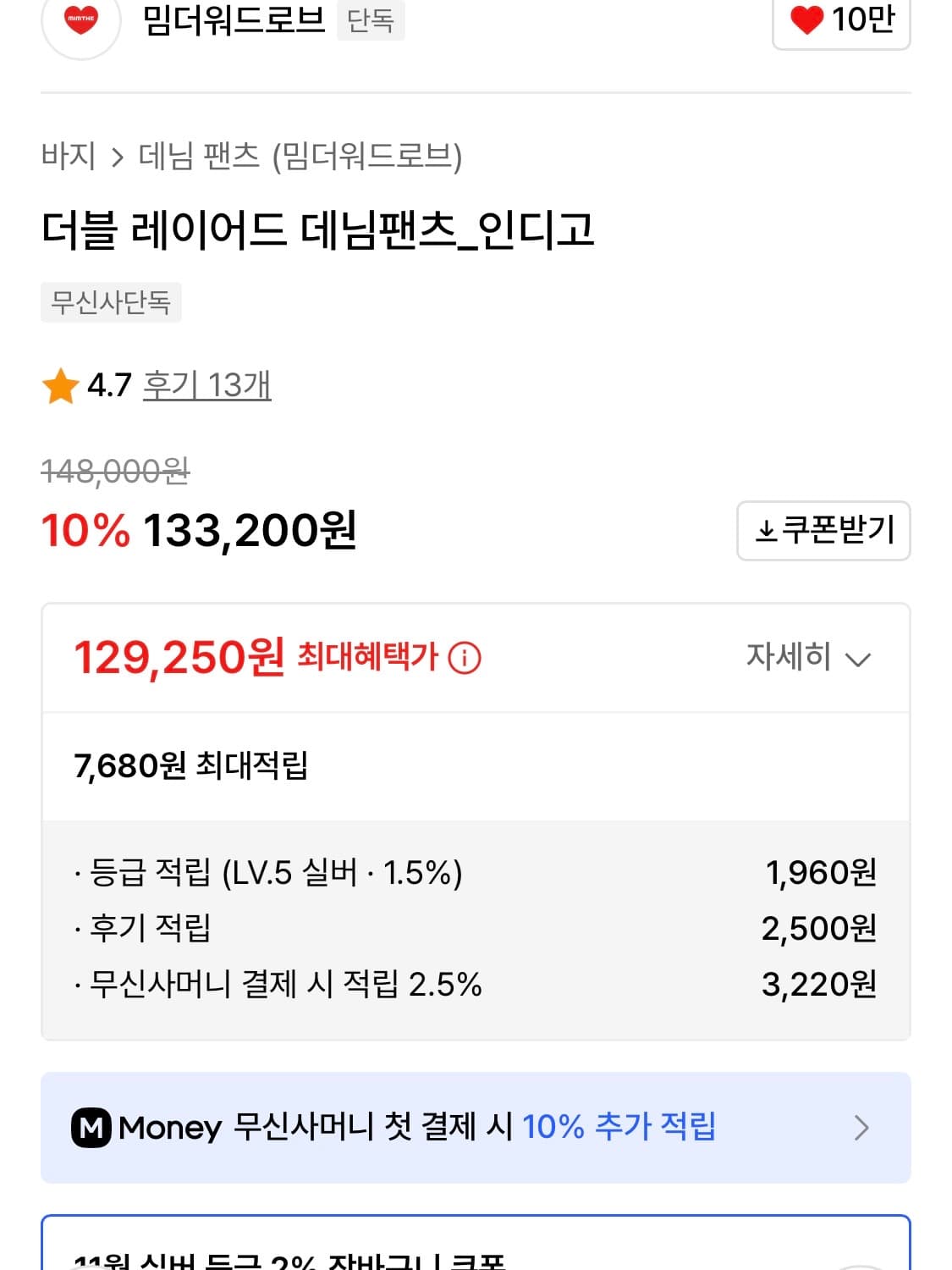Screen dimensions: 952x1270
Task: Open 데님 팬츠 (밈더워드로브) breadcrumb
Action: click(305, 156)
